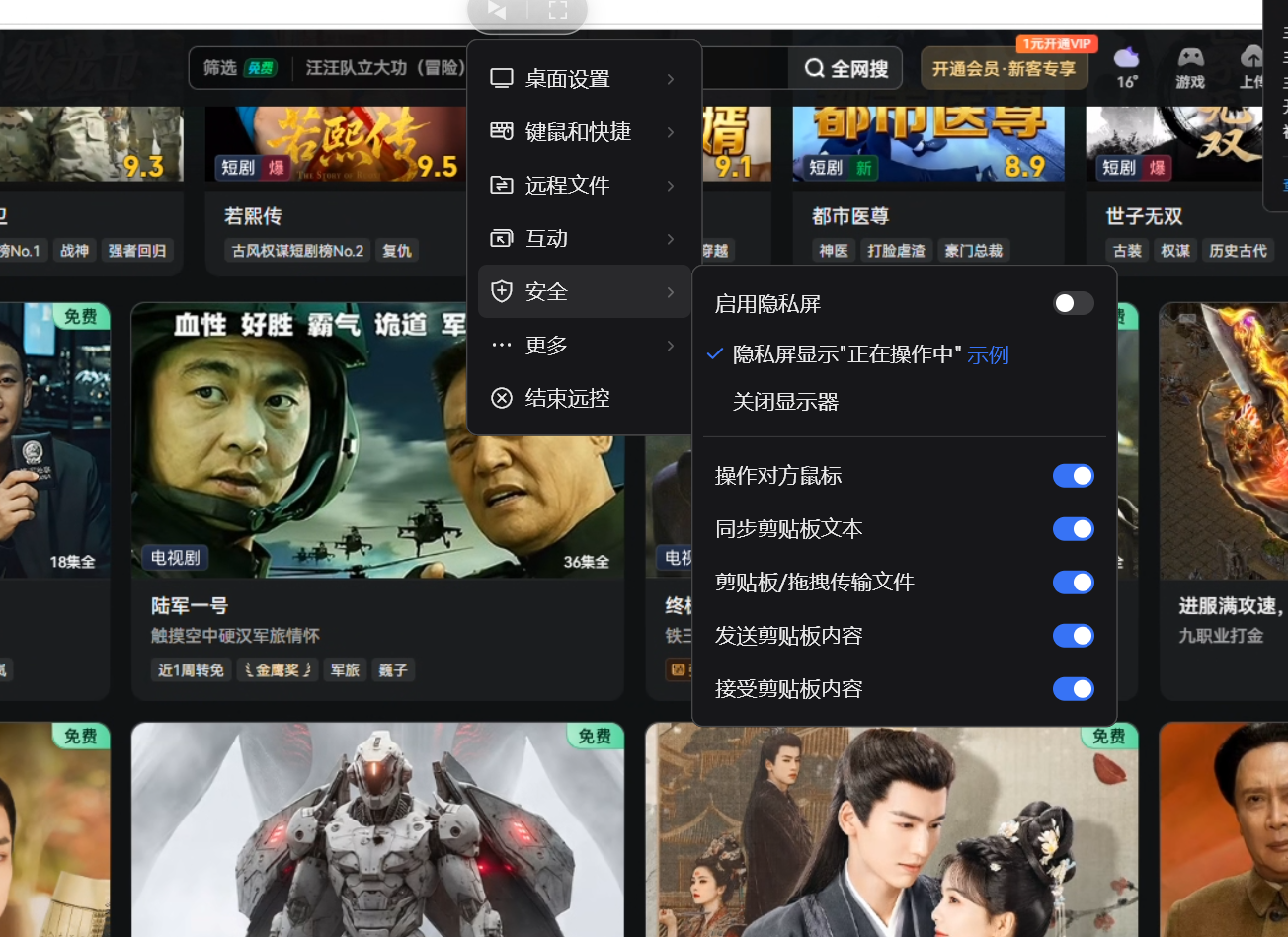1288x937 pixels.
Task: Open the 示例 link
Action: point(988,355)
